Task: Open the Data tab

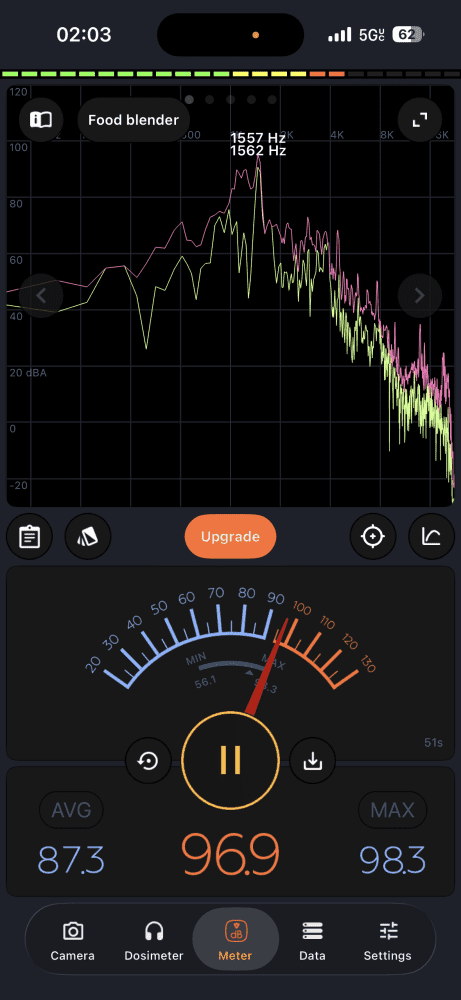Action: 312,941
